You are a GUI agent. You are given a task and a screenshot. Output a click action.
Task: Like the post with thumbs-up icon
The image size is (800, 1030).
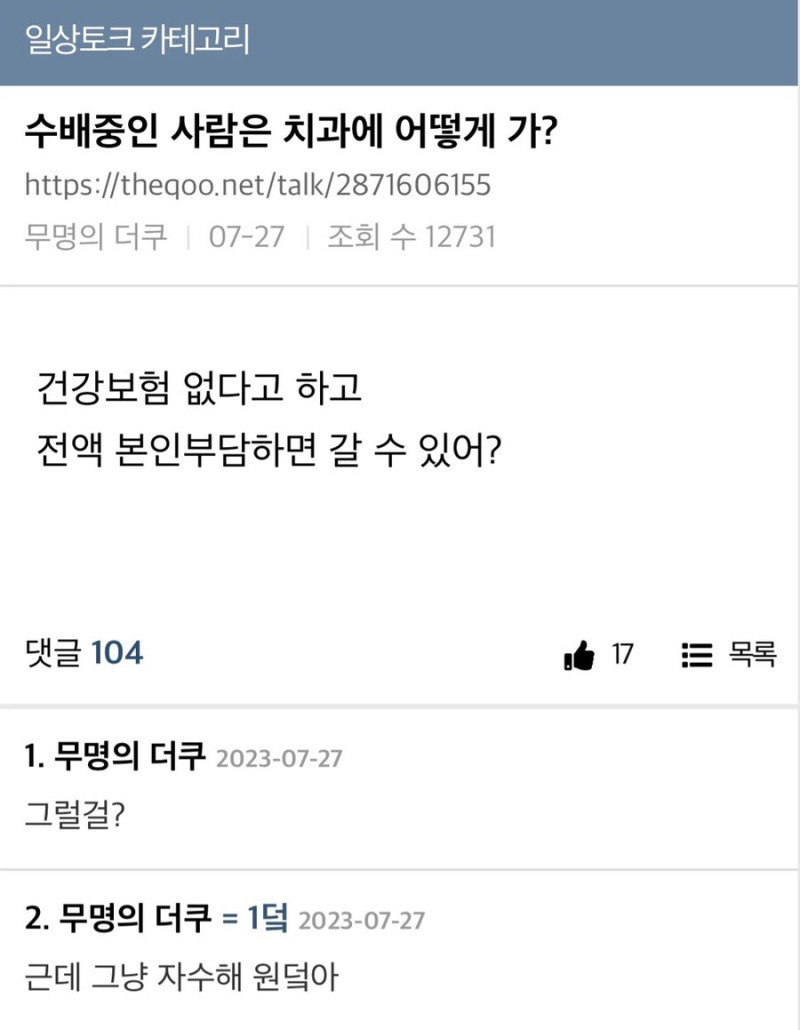580,655
